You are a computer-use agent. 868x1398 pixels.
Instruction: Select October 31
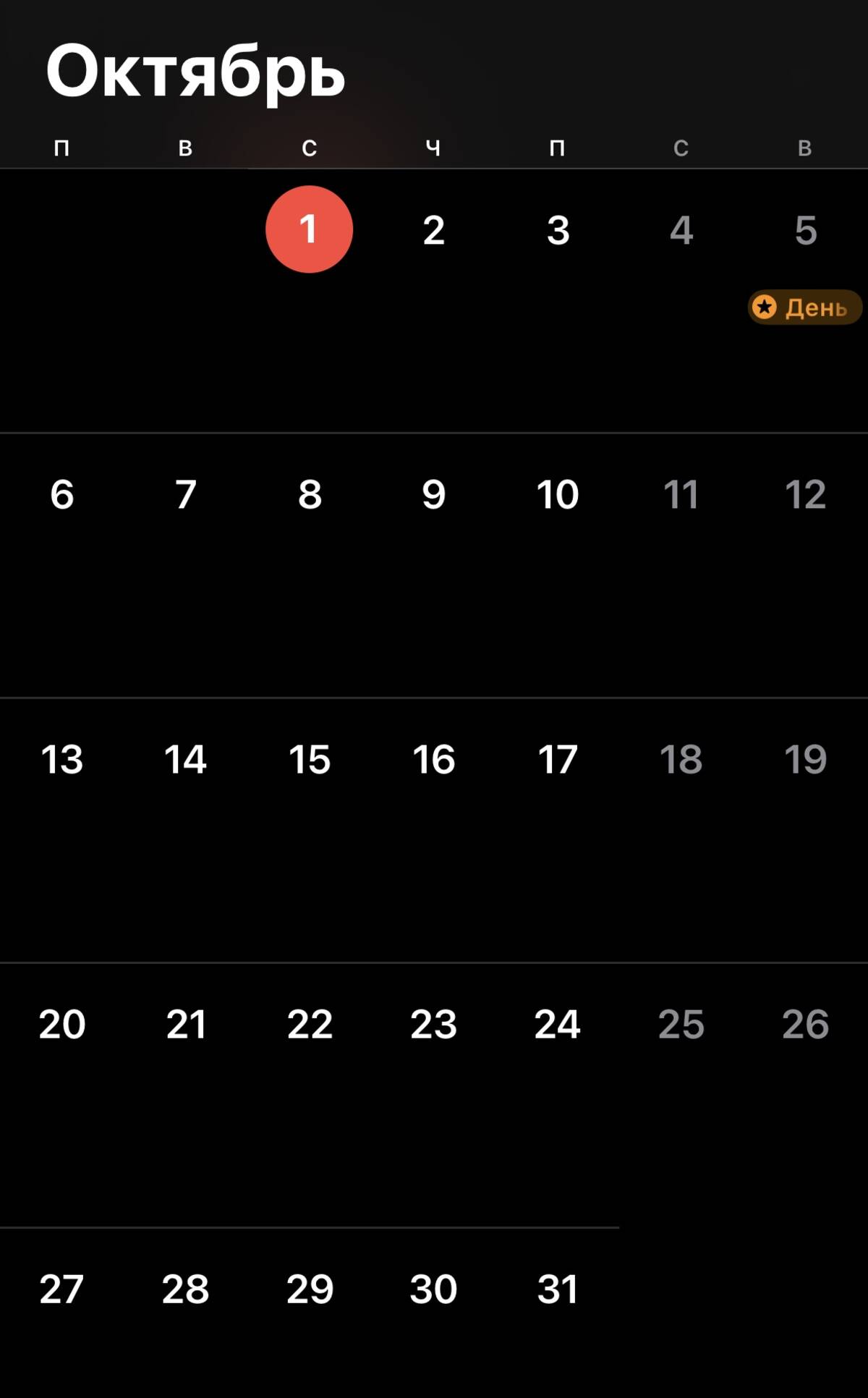[x=558, y=1289]
